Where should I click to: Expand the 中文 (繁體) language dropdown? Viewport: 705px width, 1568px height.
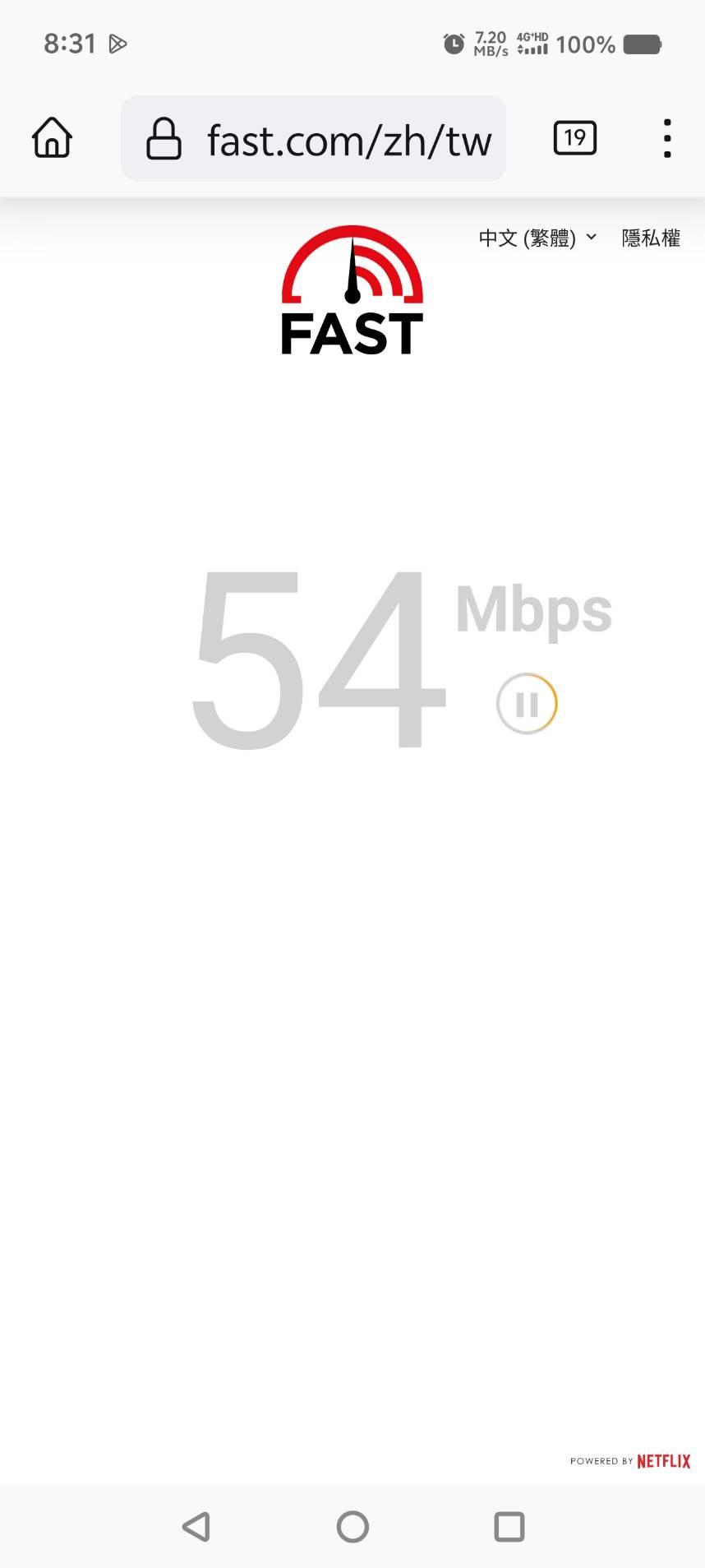tap(537, 238)
